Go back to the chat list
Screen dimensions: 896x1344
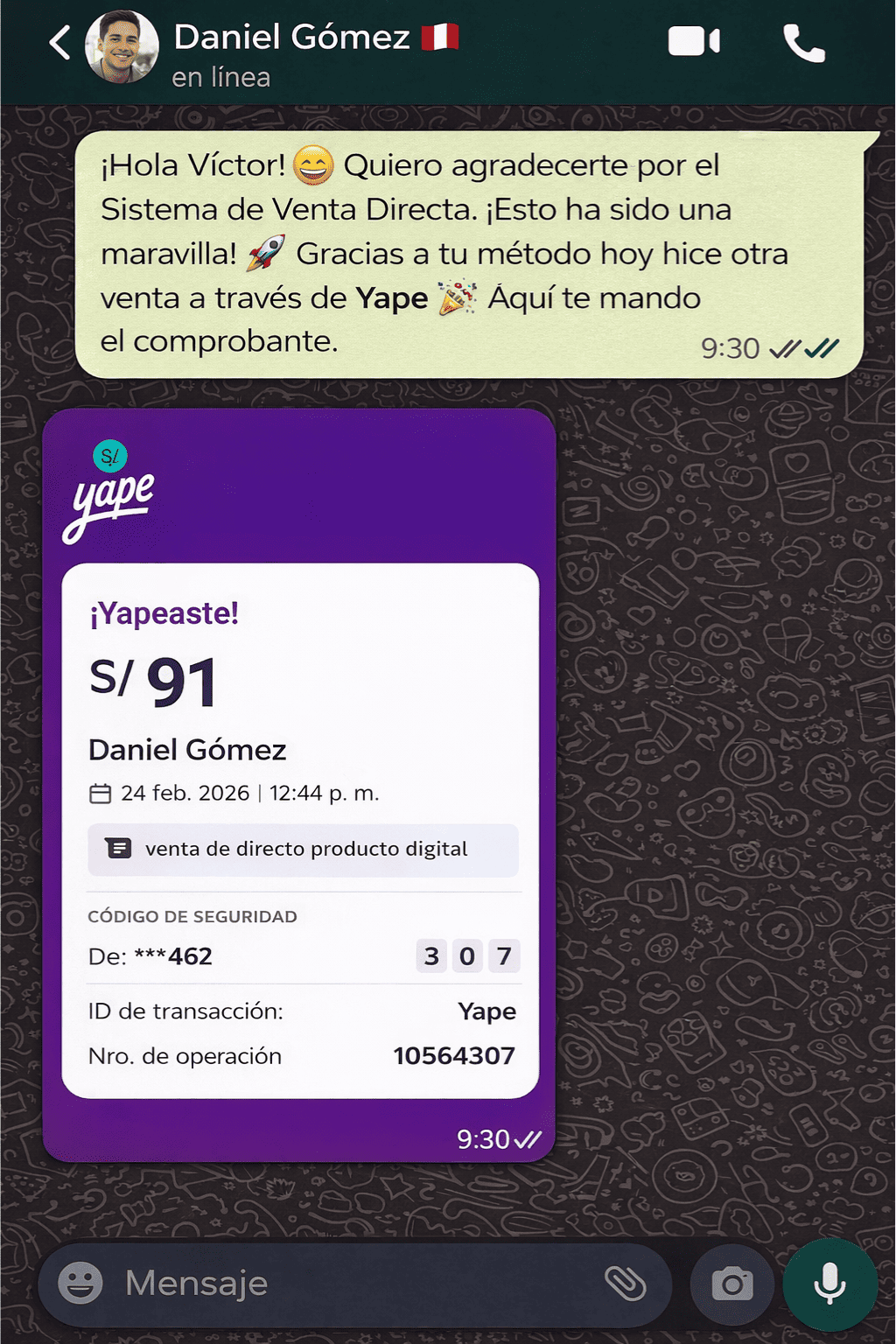59,42
